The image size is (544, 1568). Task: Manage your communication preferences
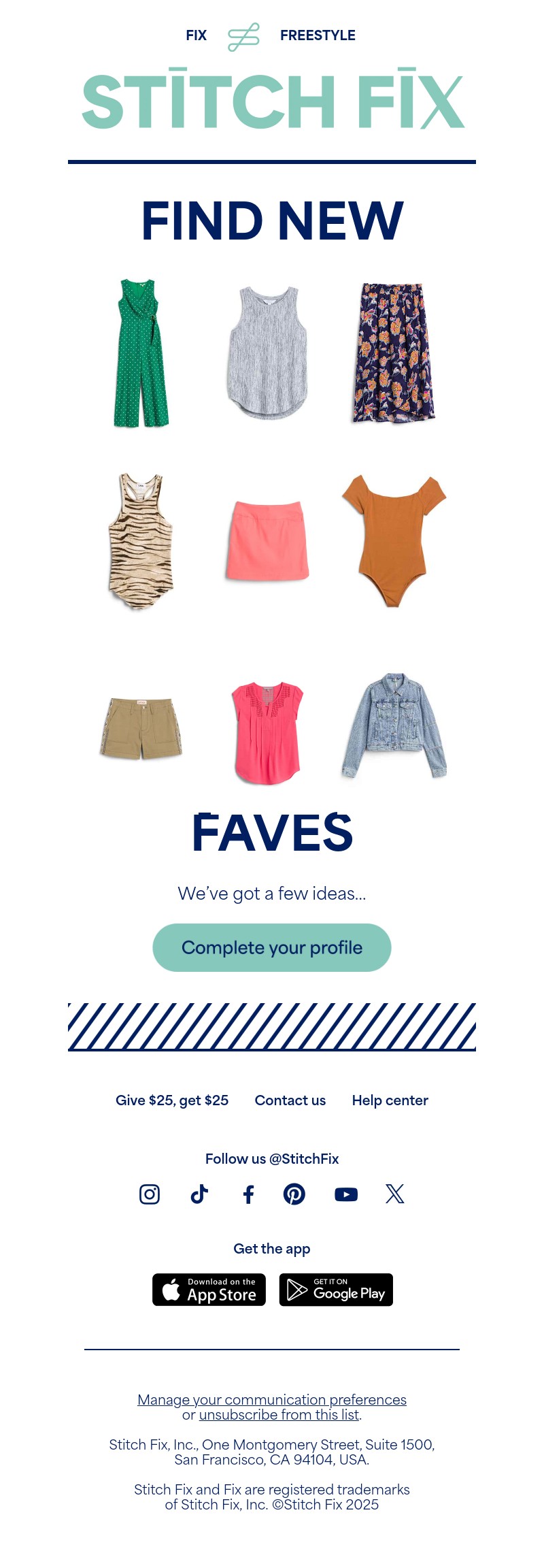[272, 1399]
